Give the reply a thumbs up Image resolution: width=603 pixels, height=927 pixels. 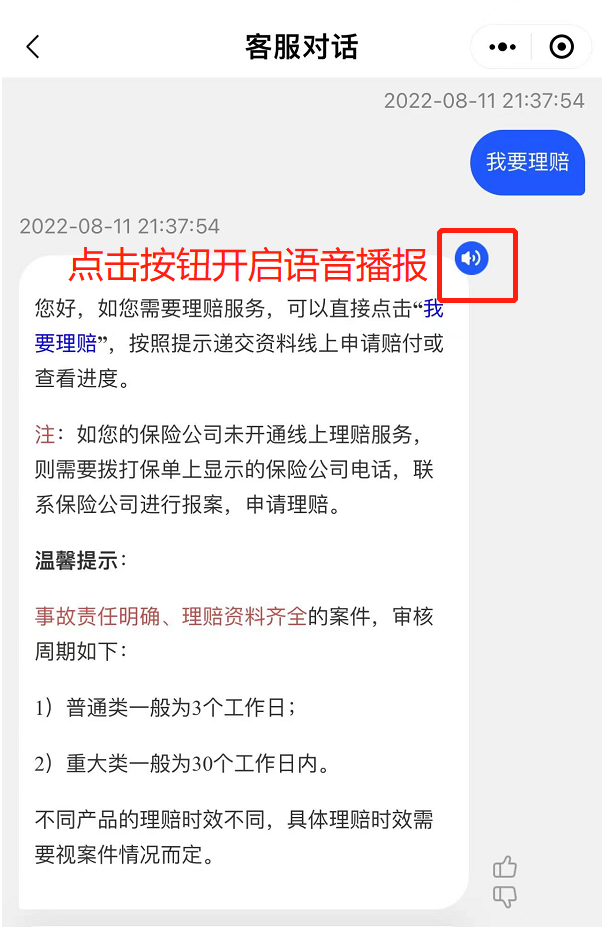click(505, 867)
